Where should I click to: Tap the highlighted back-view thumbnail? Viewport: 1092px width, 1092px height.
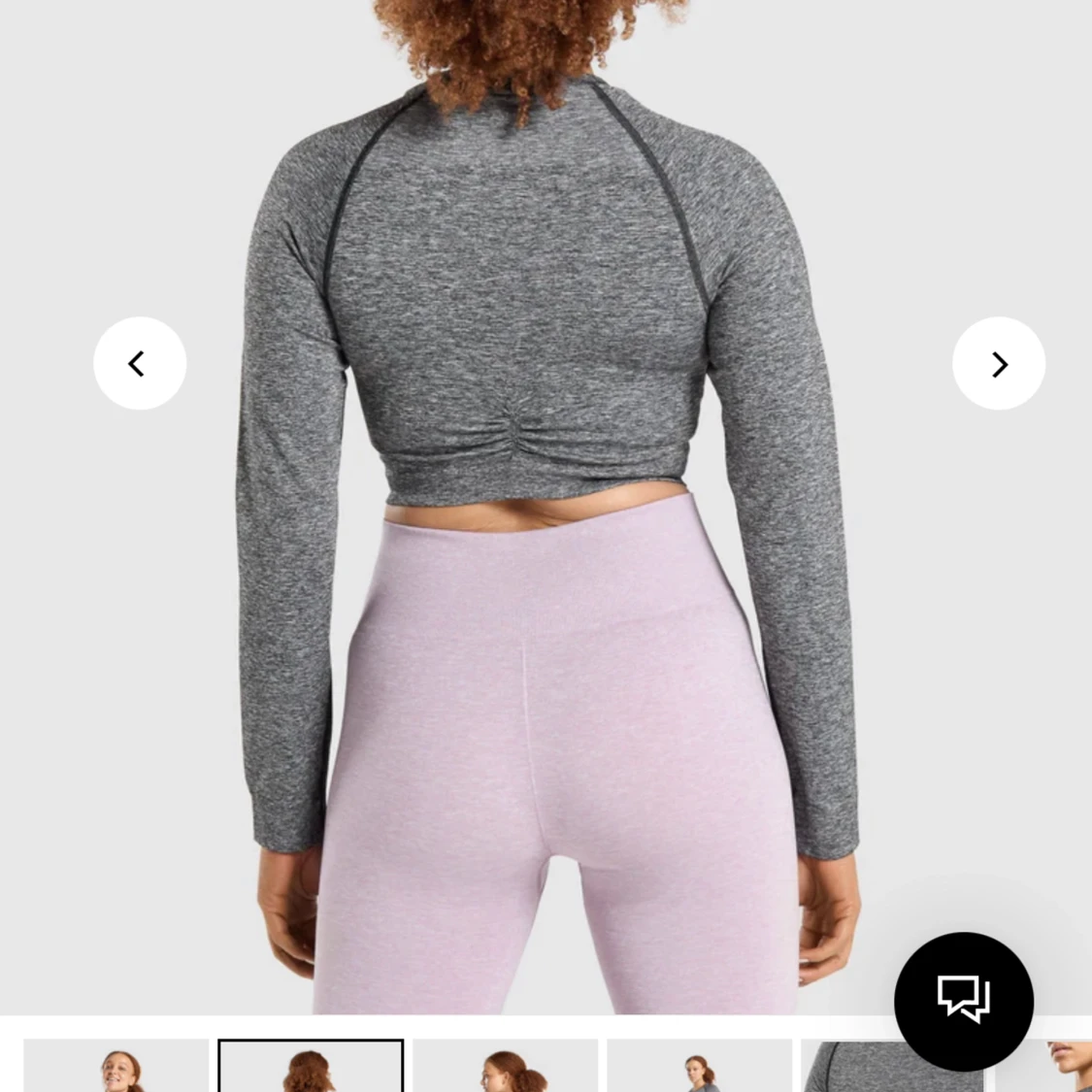[x=311, y=1067]
